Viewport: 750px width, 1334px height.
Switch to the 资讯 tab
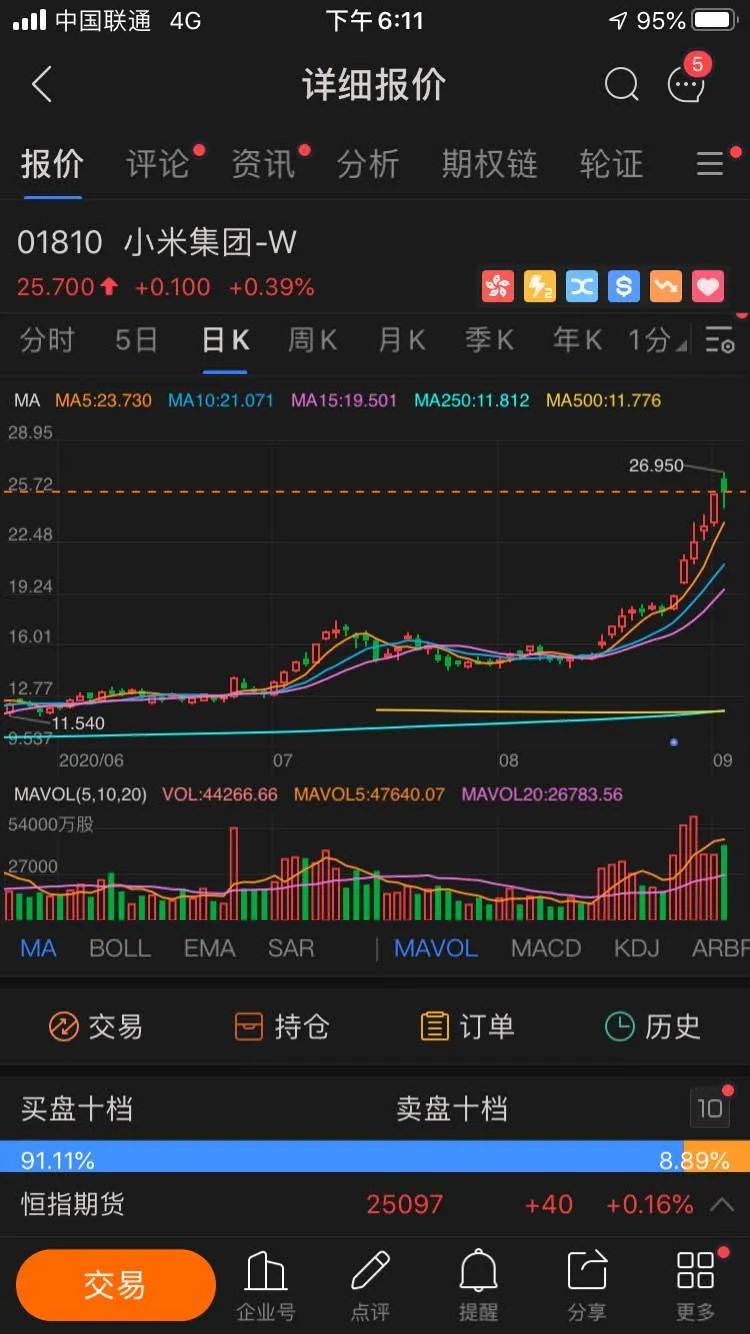[263, 164]
